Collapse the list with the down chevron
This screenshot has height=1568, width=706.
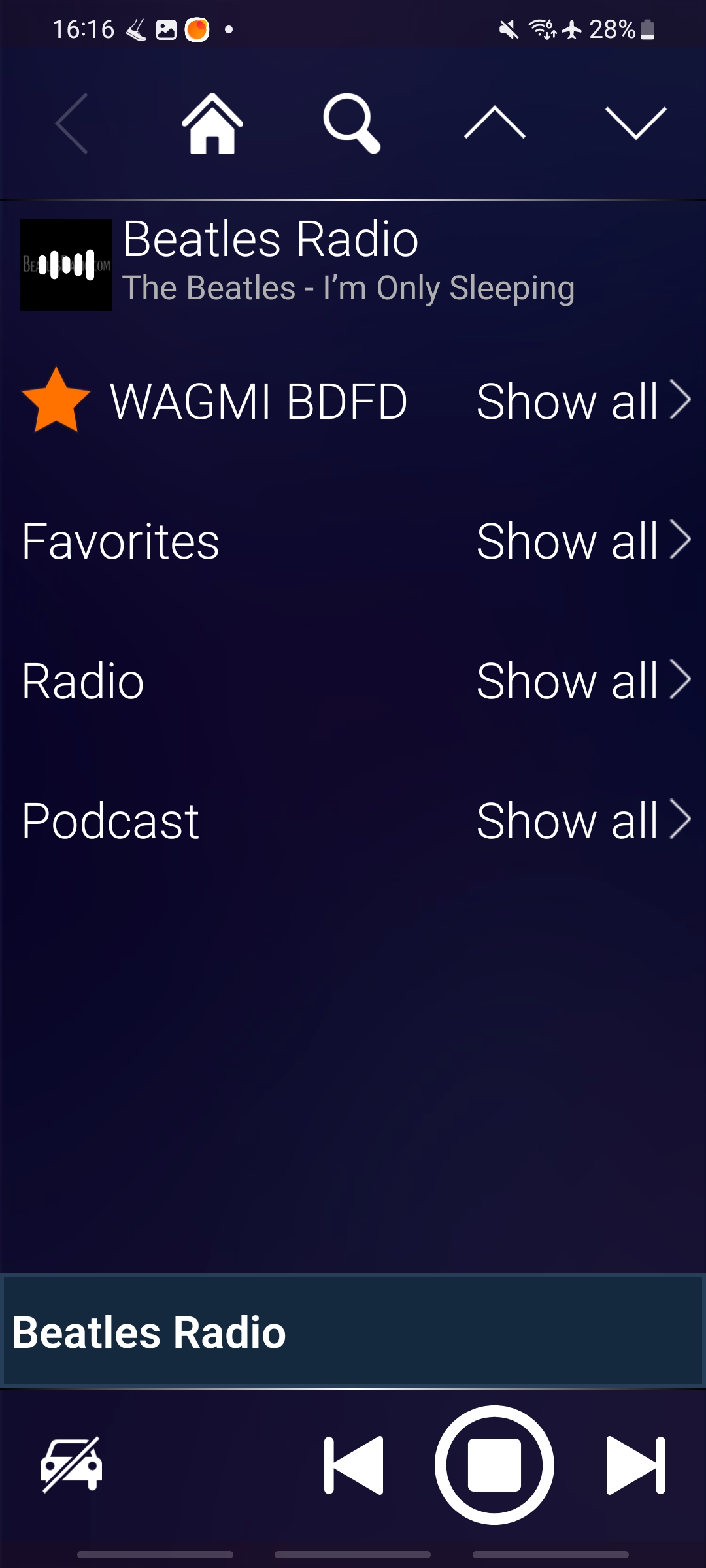pos(635,125)
